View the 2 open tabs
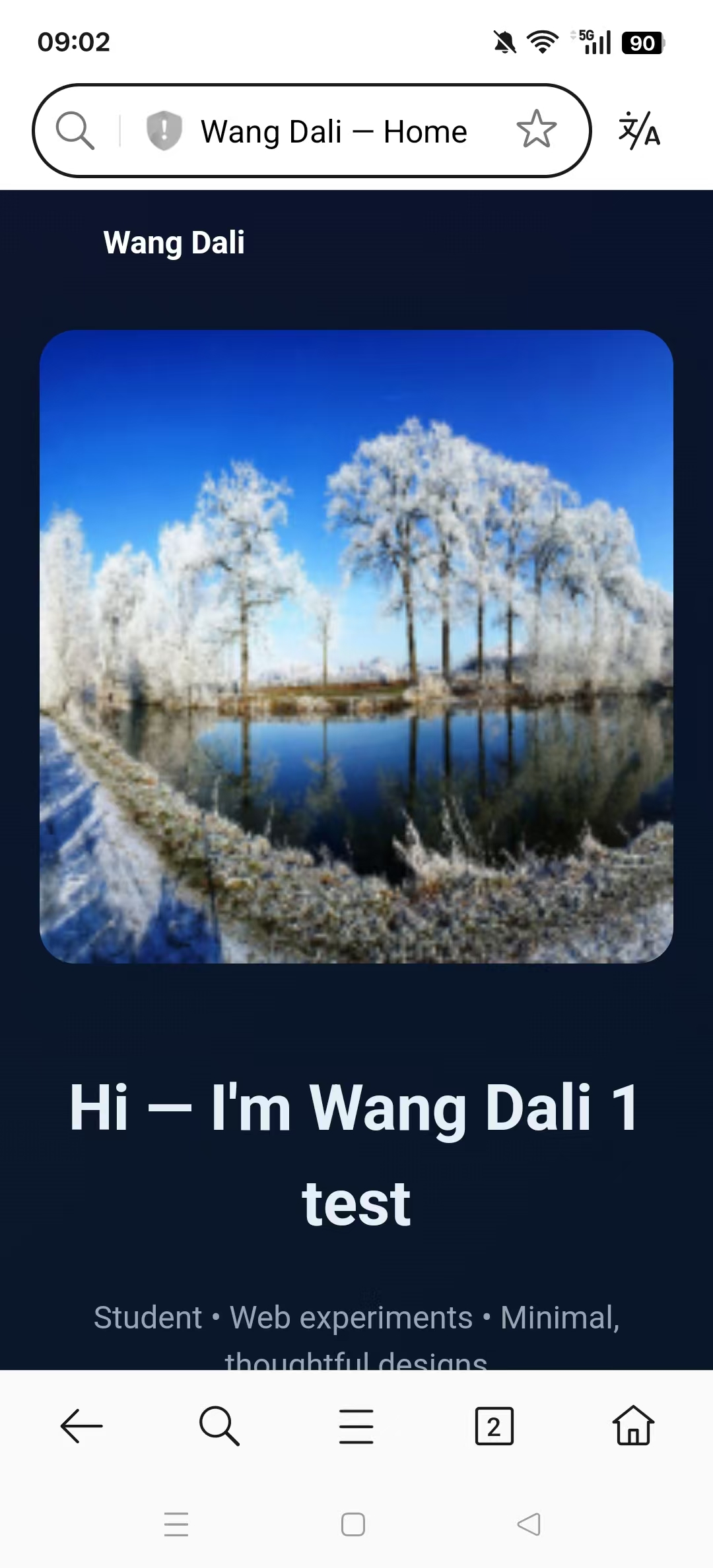 point(494,1426)
